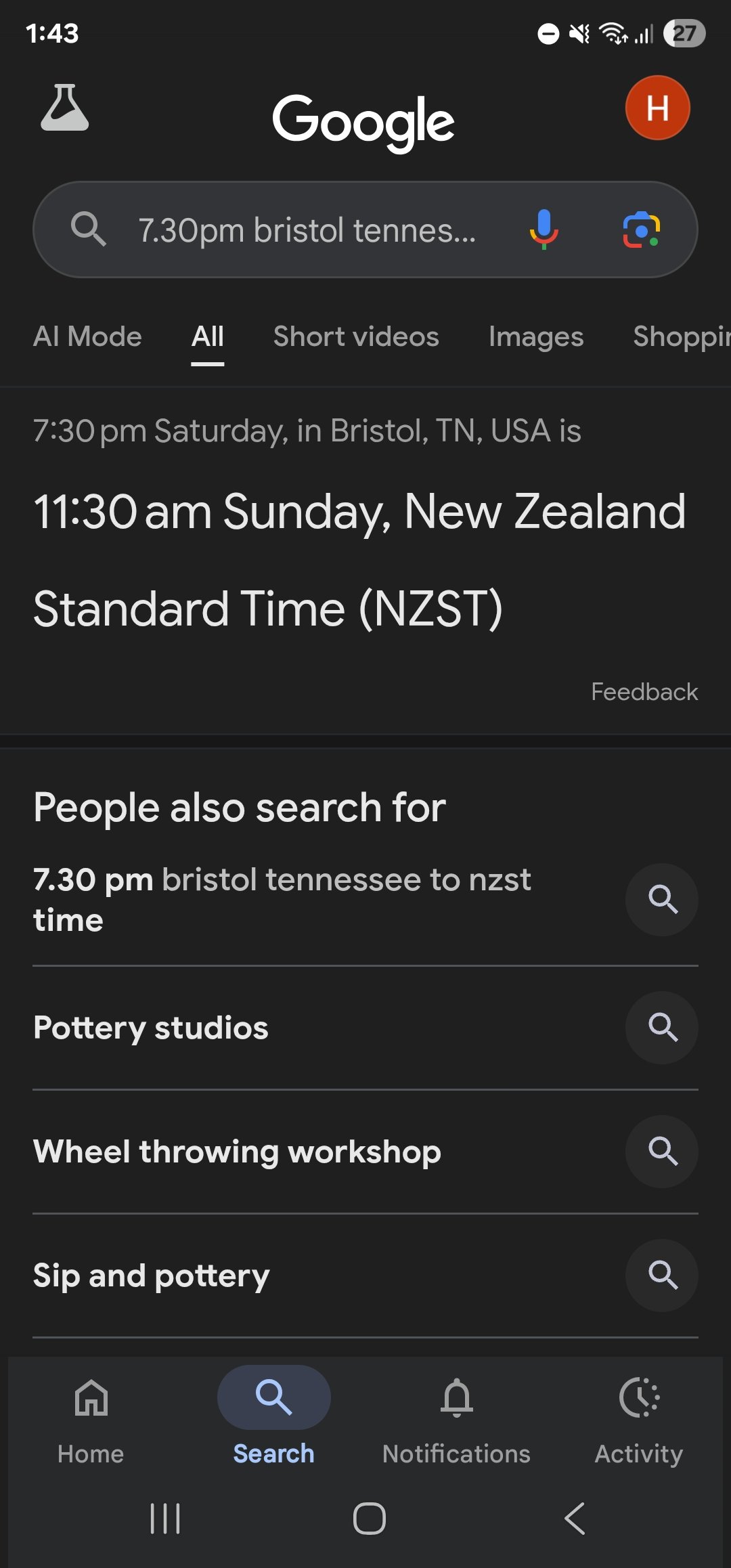This screenshot has height=1568, width=731.
Task: Tap the system back button
Action: point(575,1519)
